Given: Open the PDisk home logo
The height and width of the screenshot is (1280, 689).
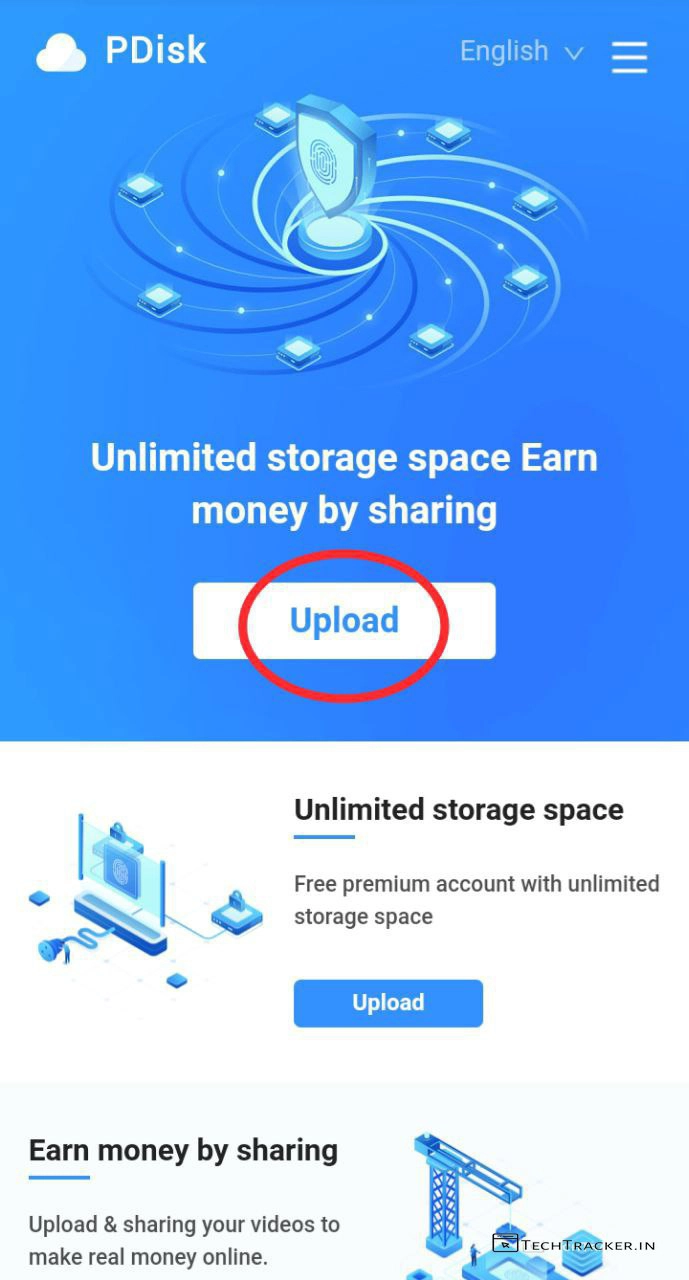Looking at the screenshot, I should [122, 51].
